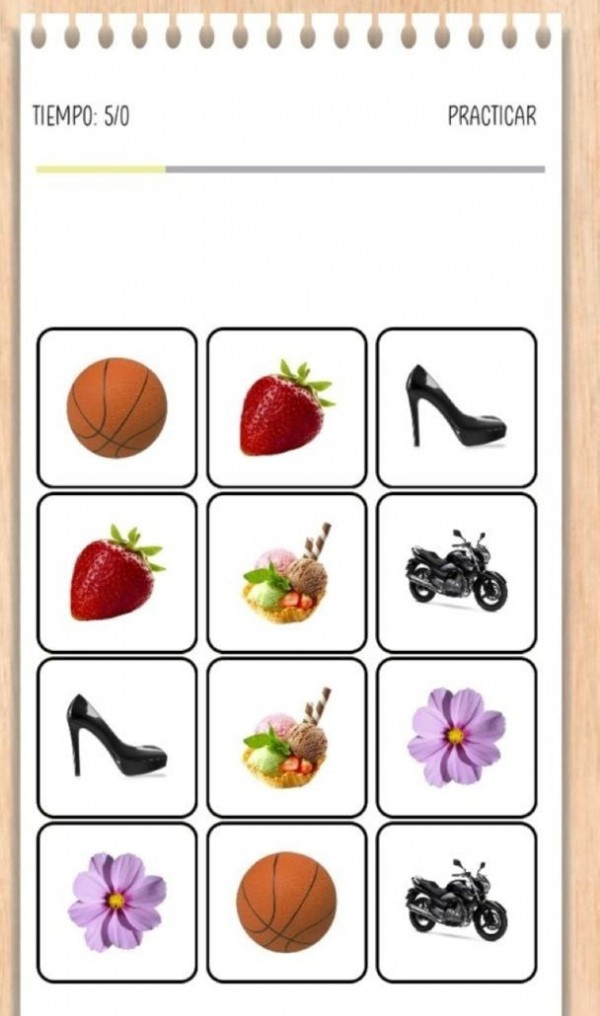This screenshot has width=600, height=1016.
Task: Tap the motorcycle card beside the ice cream
Action: tap(456, 572)
